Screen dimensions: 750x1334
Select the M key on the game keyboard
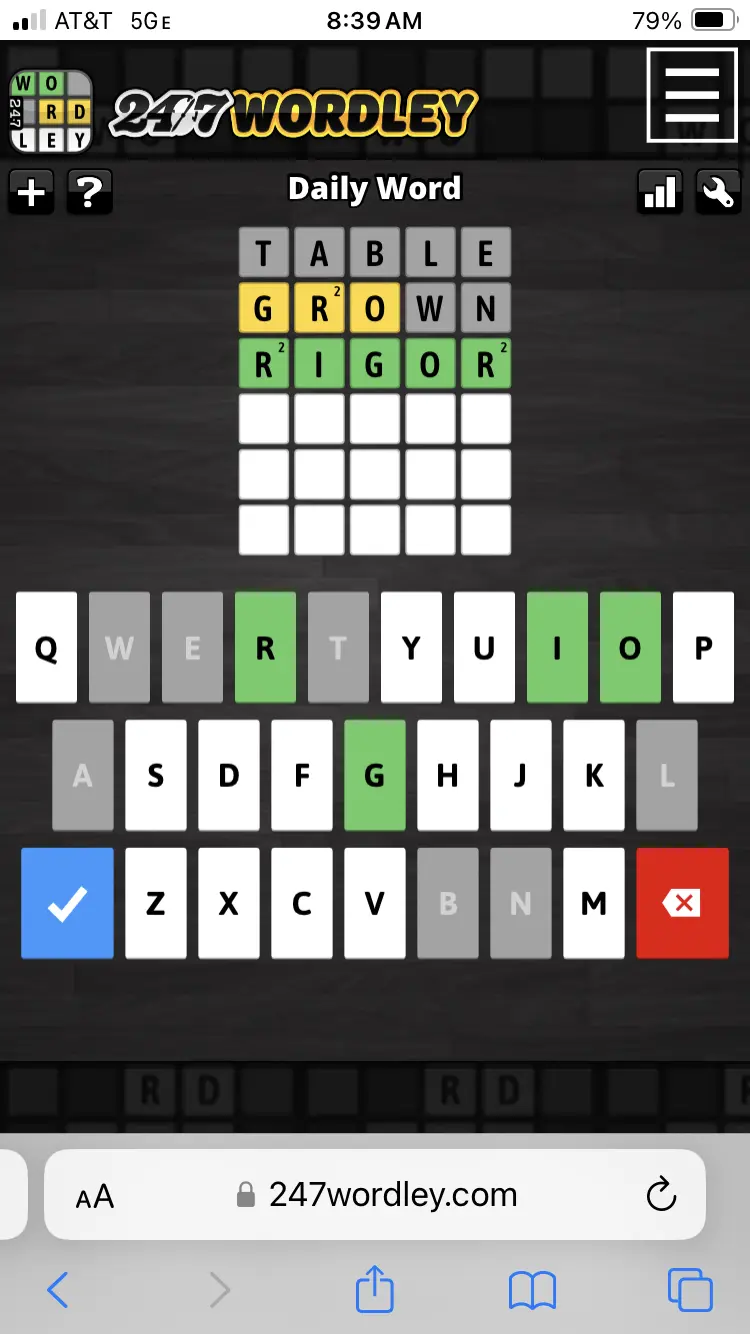click(594, 903)
